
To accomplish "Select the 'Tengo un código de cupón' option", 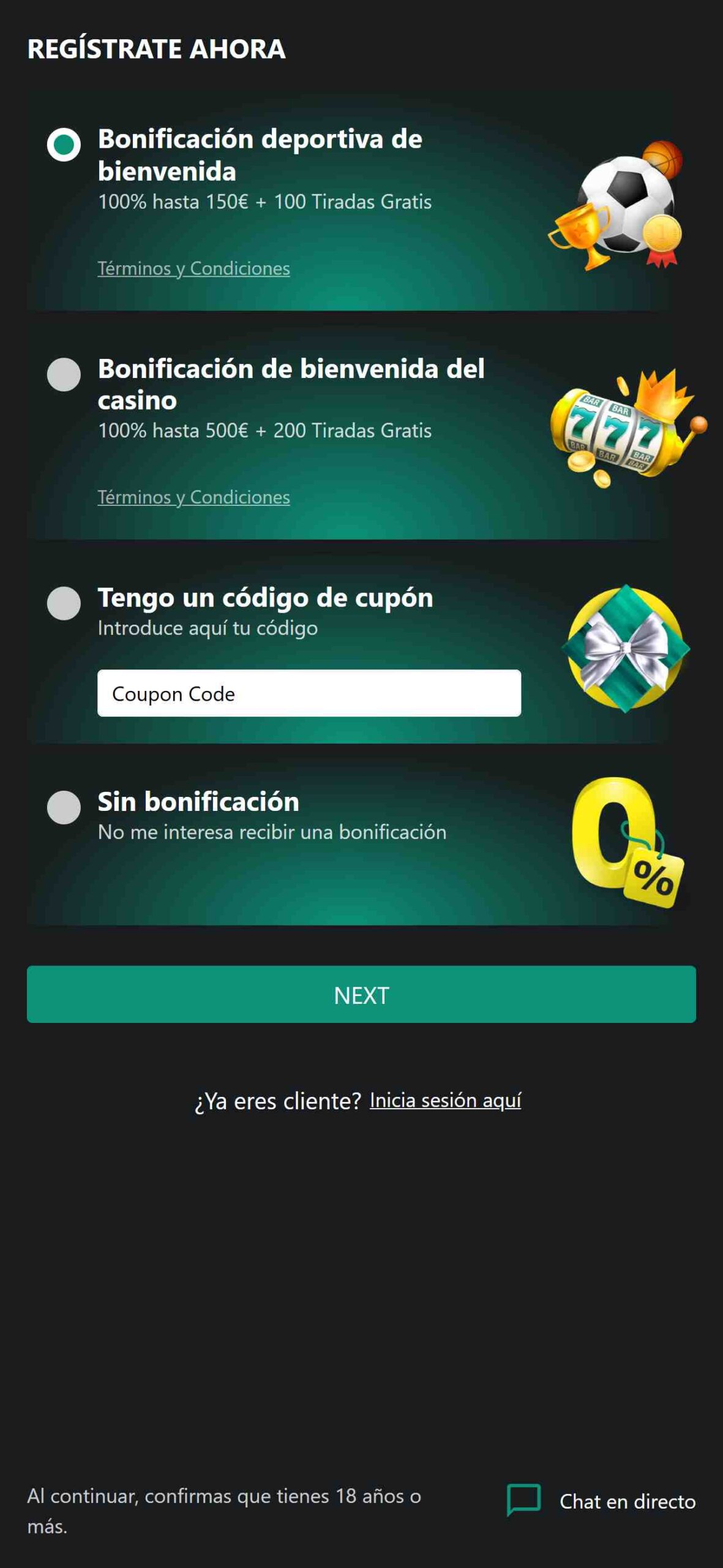I will click(x=64, y=603).
